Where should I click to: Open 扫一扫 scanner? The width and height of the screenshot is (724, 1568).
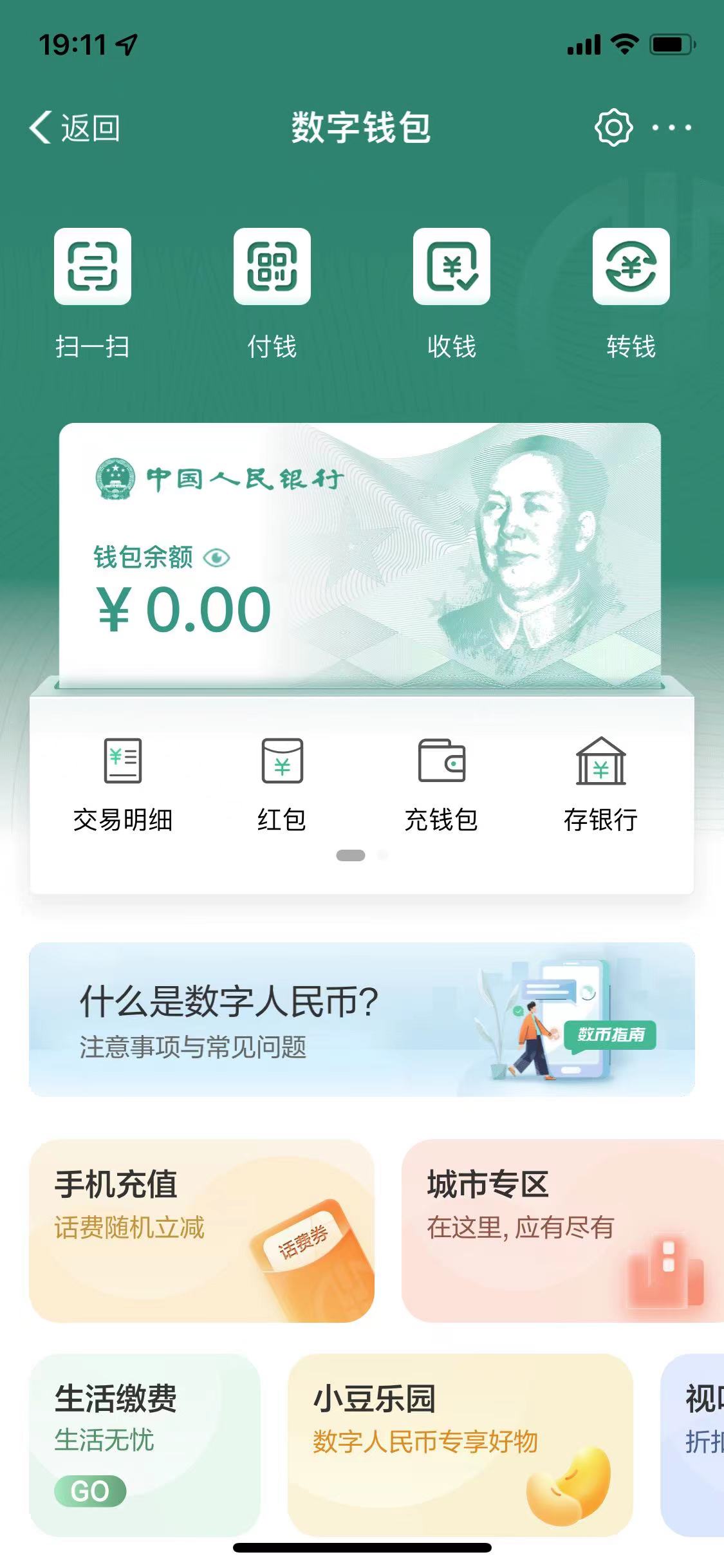(x=93, y=266)
